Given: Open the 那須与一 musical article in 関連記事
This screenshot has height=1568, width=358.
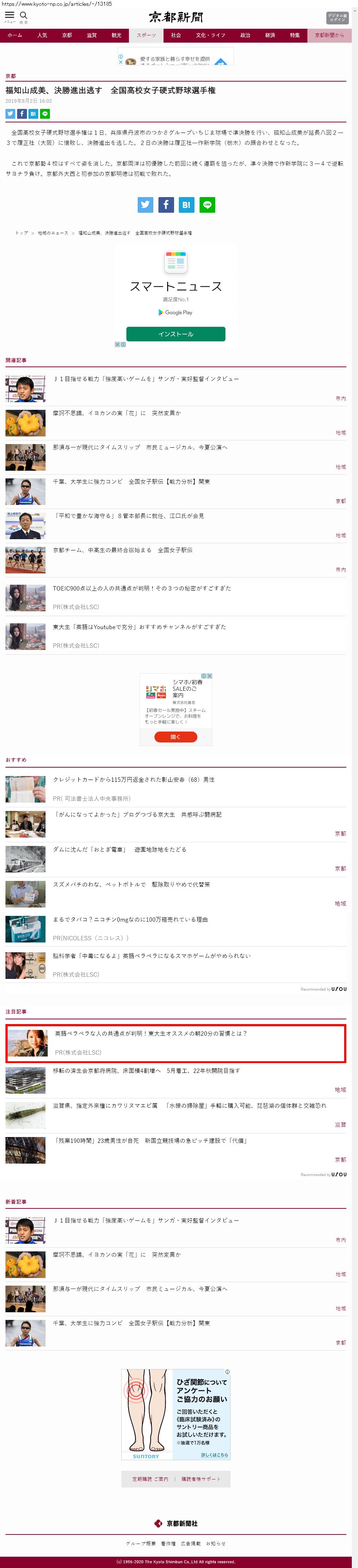Looking at the screenshot, I should click(x=139, y=447).
